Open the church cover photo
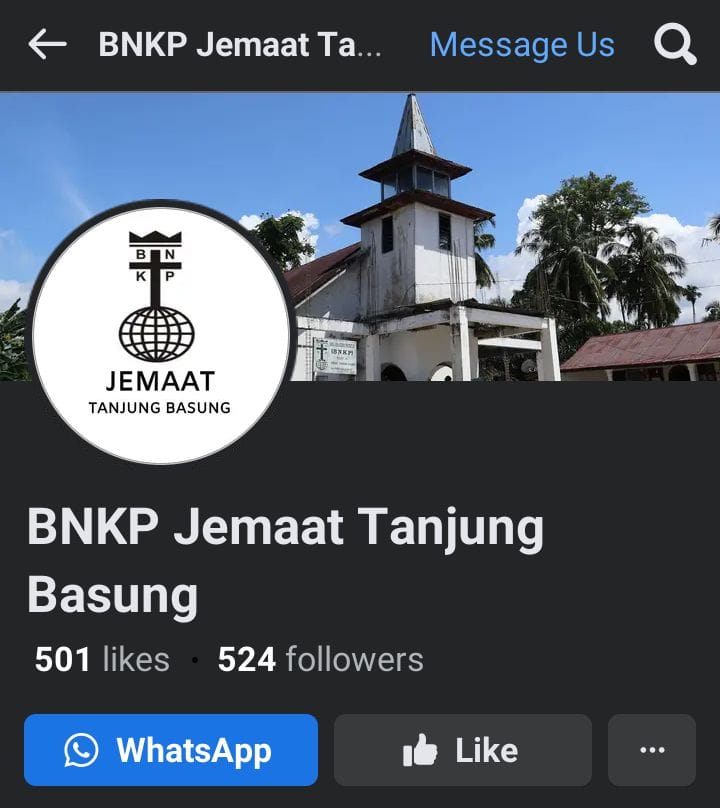The width and height of the screenshot is (720, 808). (x=500, y=230)
